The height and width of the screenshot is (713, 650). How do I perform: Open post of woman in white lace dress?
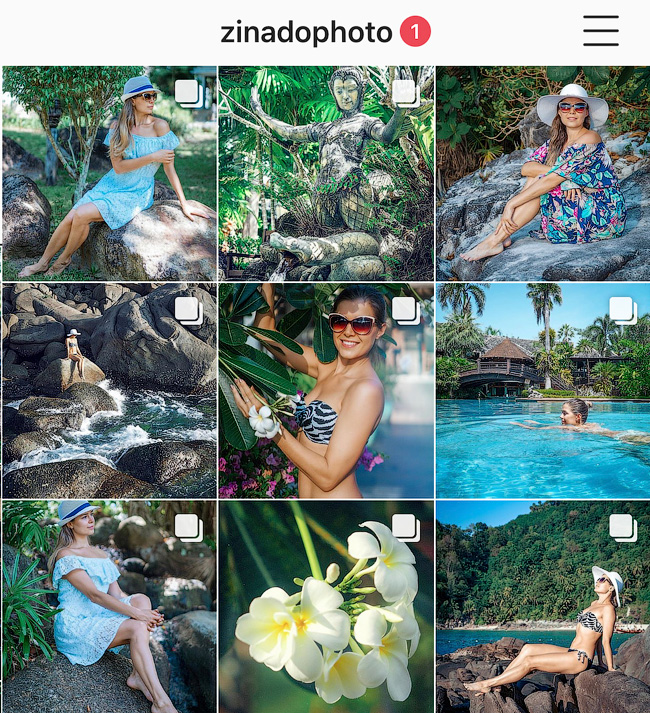coord(109,607)
